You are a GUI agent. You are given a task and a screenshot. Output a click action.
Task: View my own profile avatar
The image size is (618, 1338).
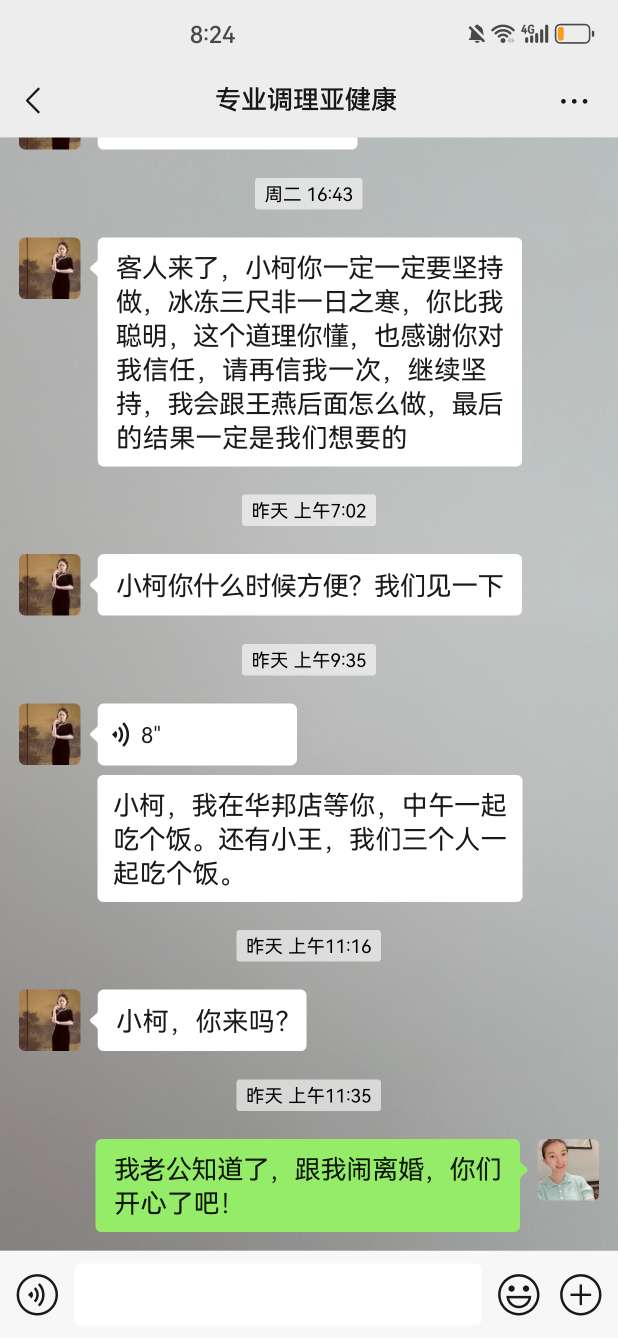pos(568,1169)
